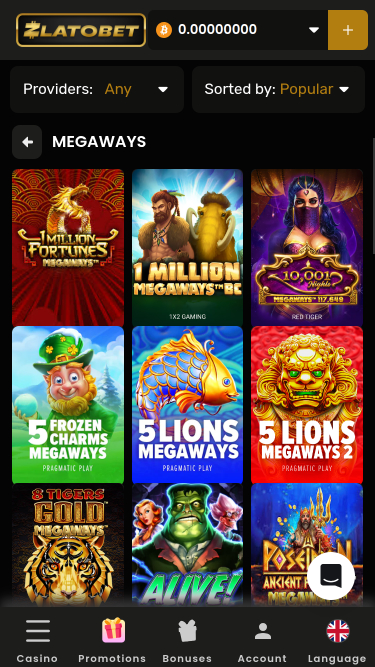Open 5 Lions Megaways 2 game
The height and width of the screenshot is (667, 375).
pos(307,405)
